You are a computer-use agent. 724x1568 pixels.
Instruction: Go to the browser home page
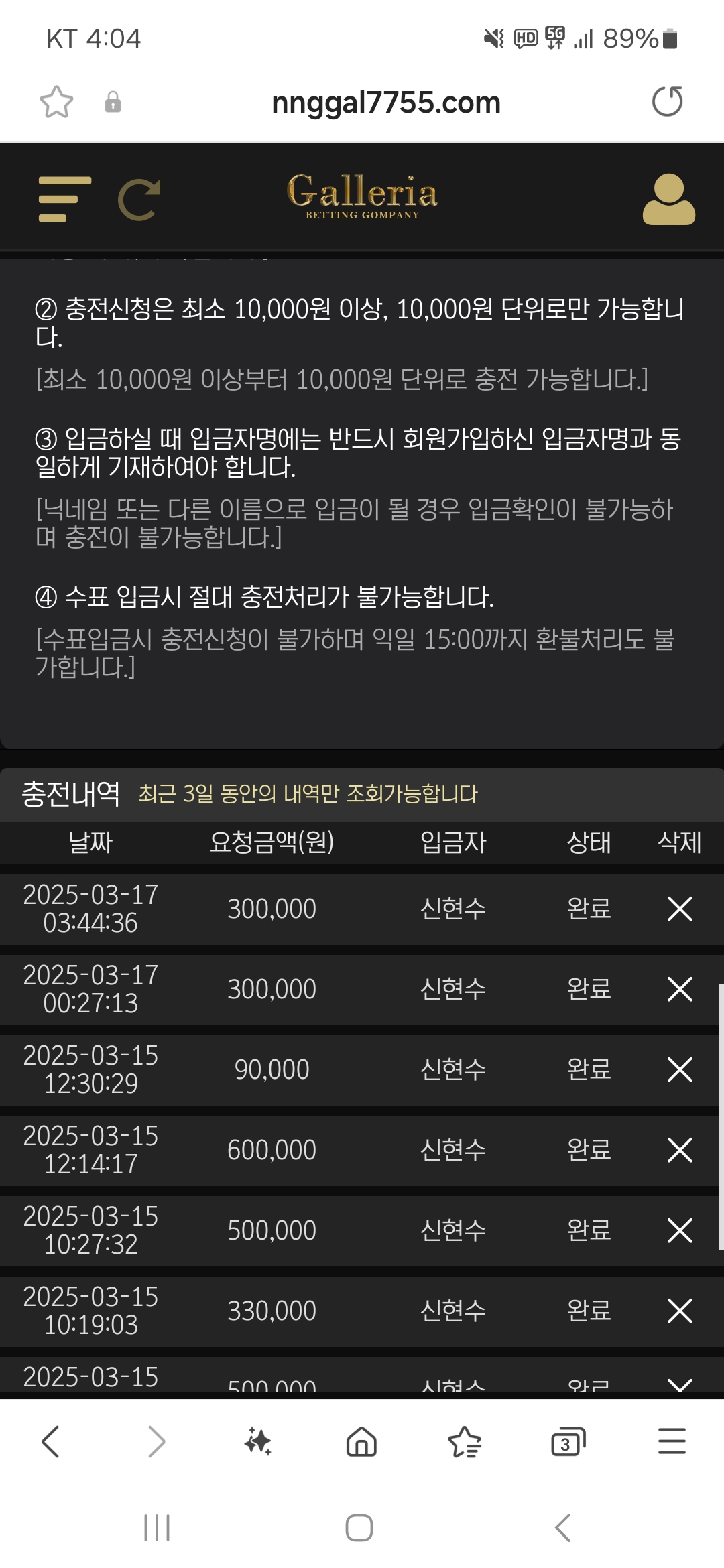[x=361, y=1441]
